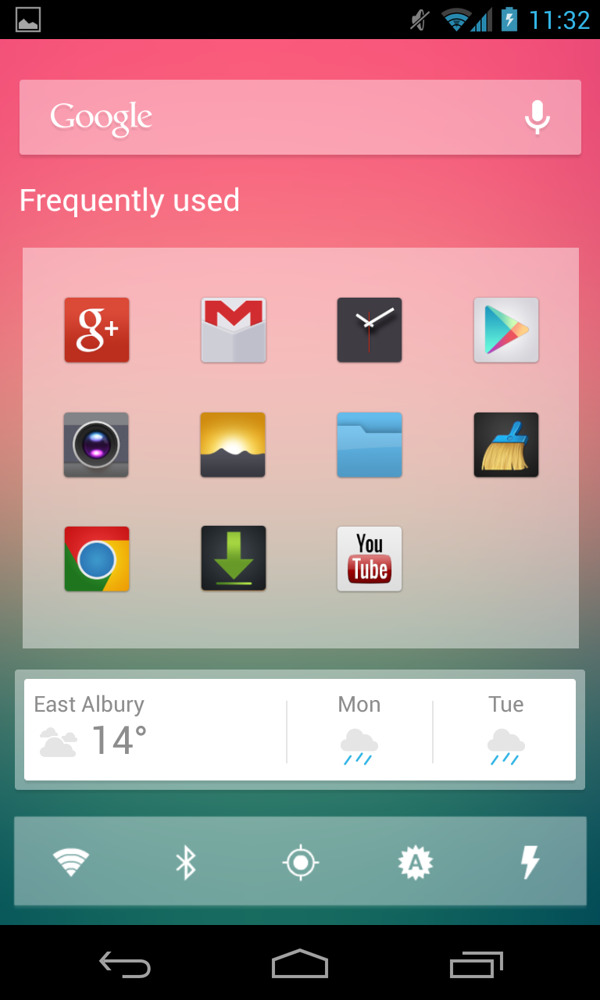Toggle GPS location in the power widget
This screenshot has width=600, height=1000.
300,862
